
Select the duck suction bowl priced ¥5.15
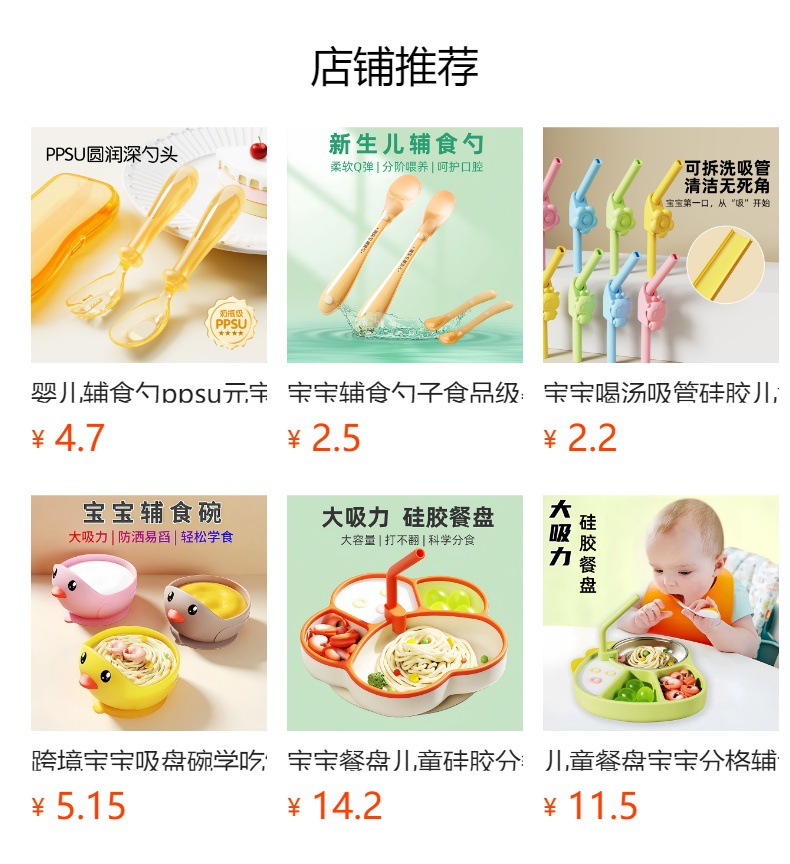tap(148, 613)
